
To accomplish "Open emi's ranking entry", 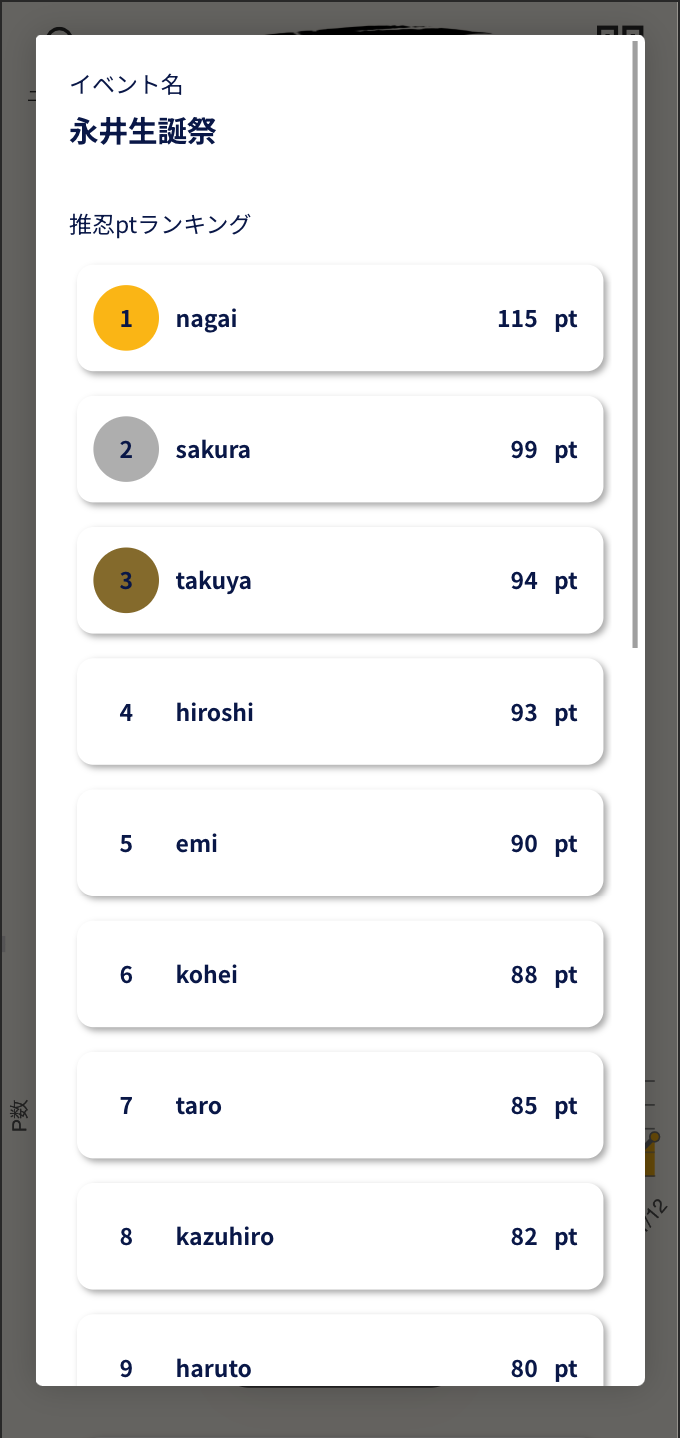I will [340, 843].
